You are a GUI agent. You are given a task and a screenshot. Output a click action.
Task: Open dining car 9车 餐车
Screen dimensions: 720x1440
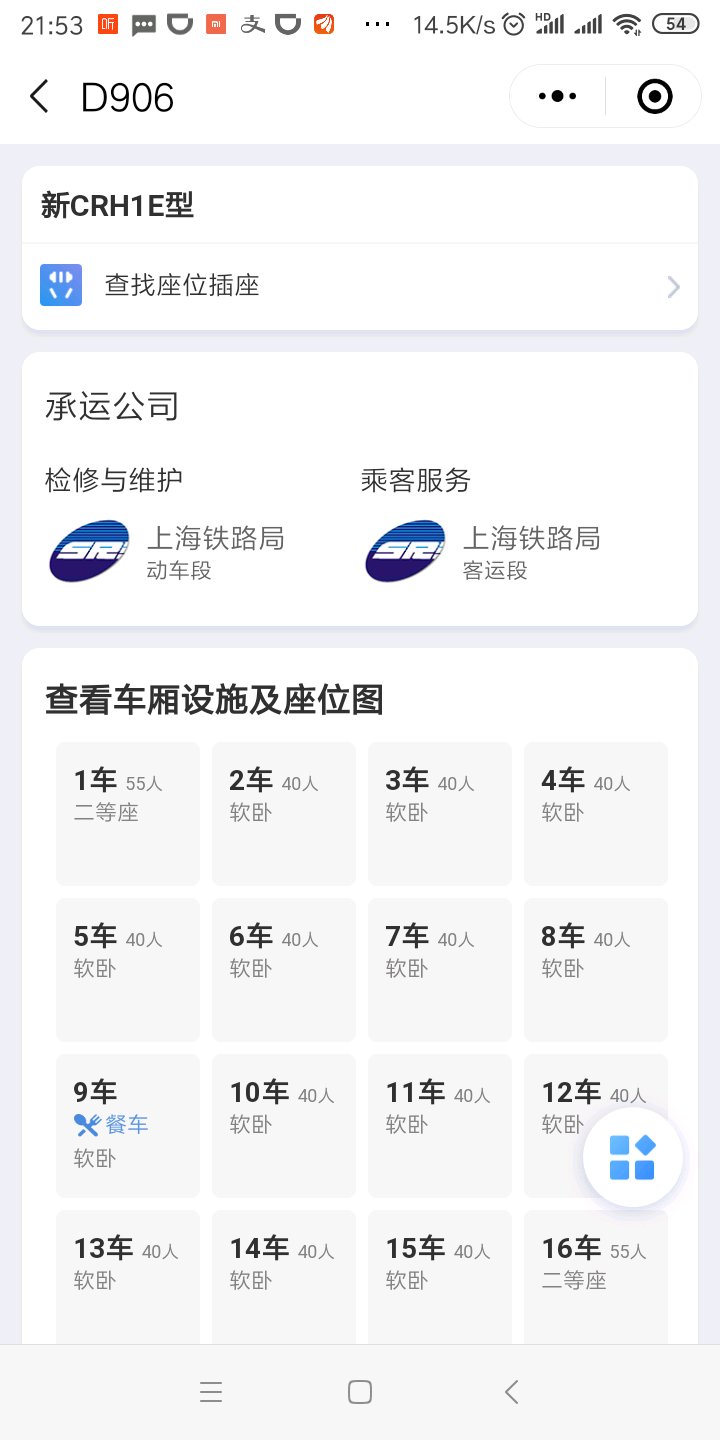(127, 1125)
